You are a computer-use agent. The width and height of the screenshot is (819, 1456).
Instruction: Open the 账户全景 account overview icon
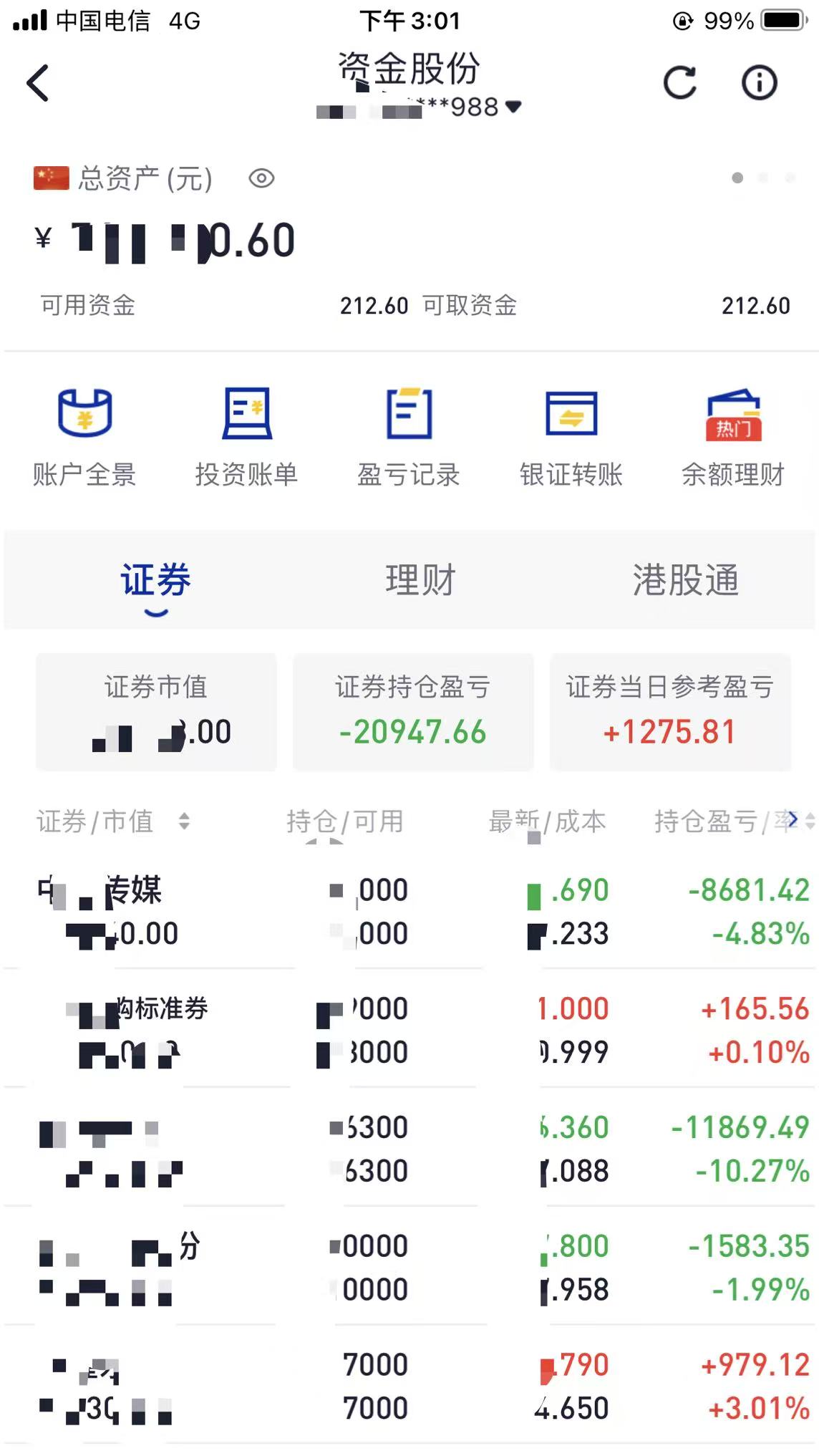click(x=84, y=430)
